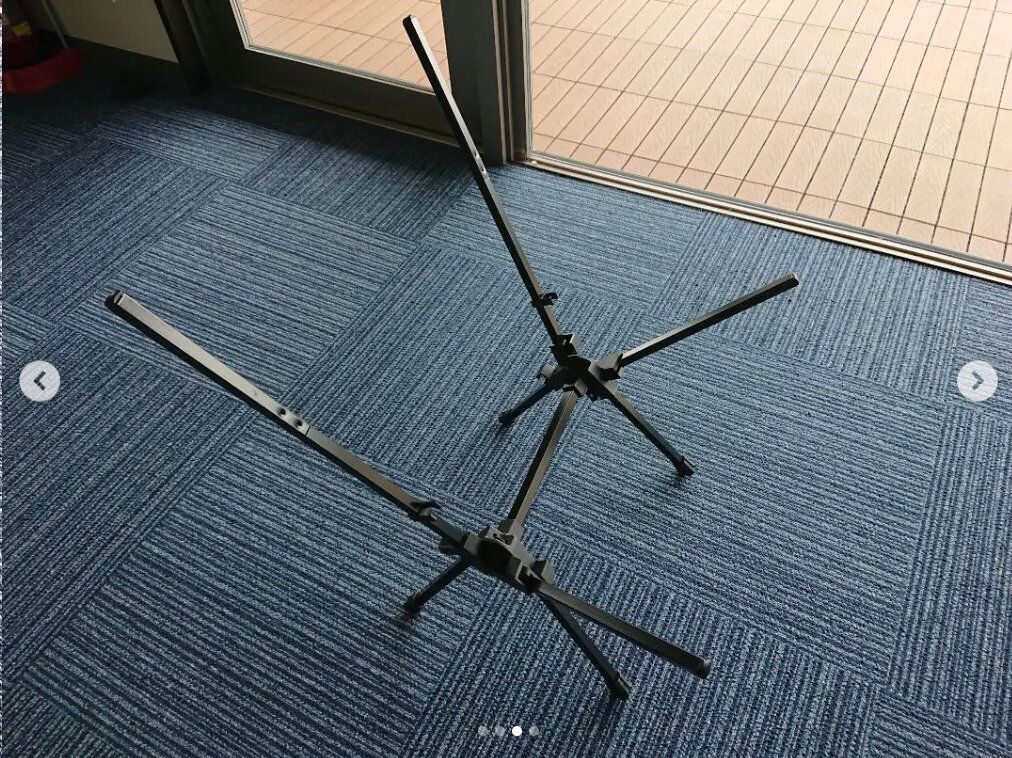
Task: Show the next photo in the carousel
Action: tap(976, 381)
